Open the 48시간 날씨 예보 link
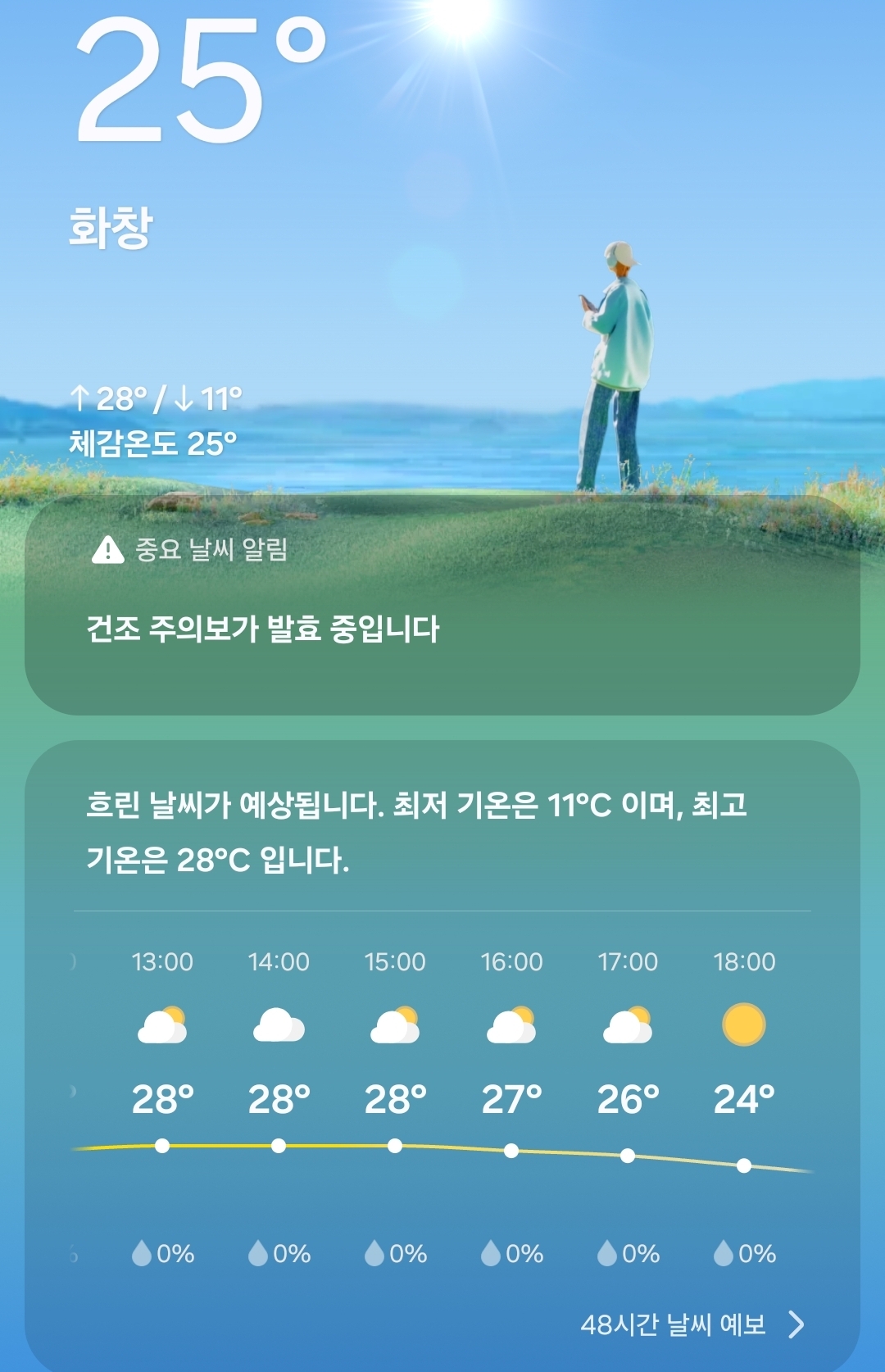 point(692,1324)
